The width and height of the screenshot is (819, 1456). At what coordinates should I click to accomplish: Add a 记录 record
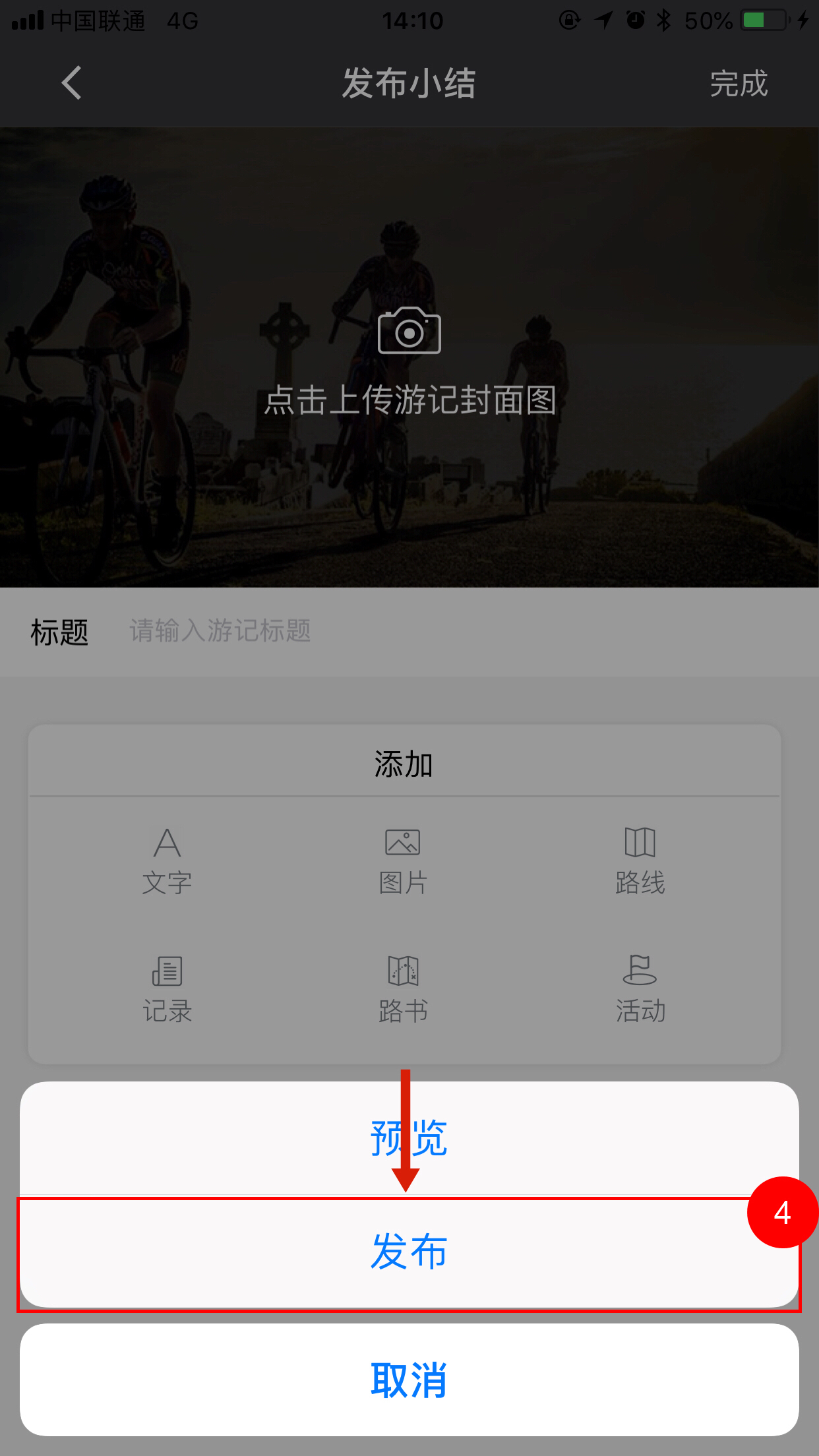tap(167, 989)
